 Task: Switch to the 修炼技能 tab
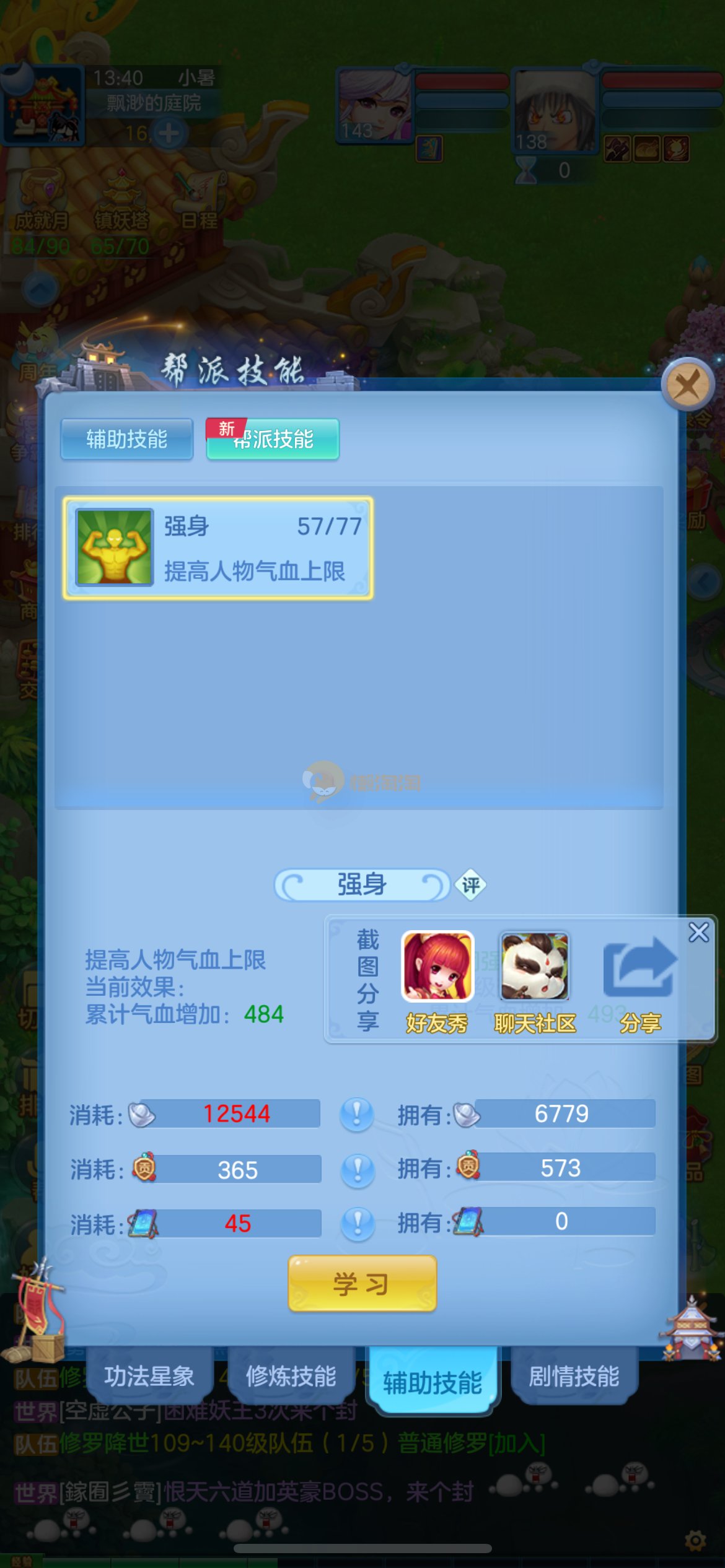pyautogui.click(x=291, y=1377)
